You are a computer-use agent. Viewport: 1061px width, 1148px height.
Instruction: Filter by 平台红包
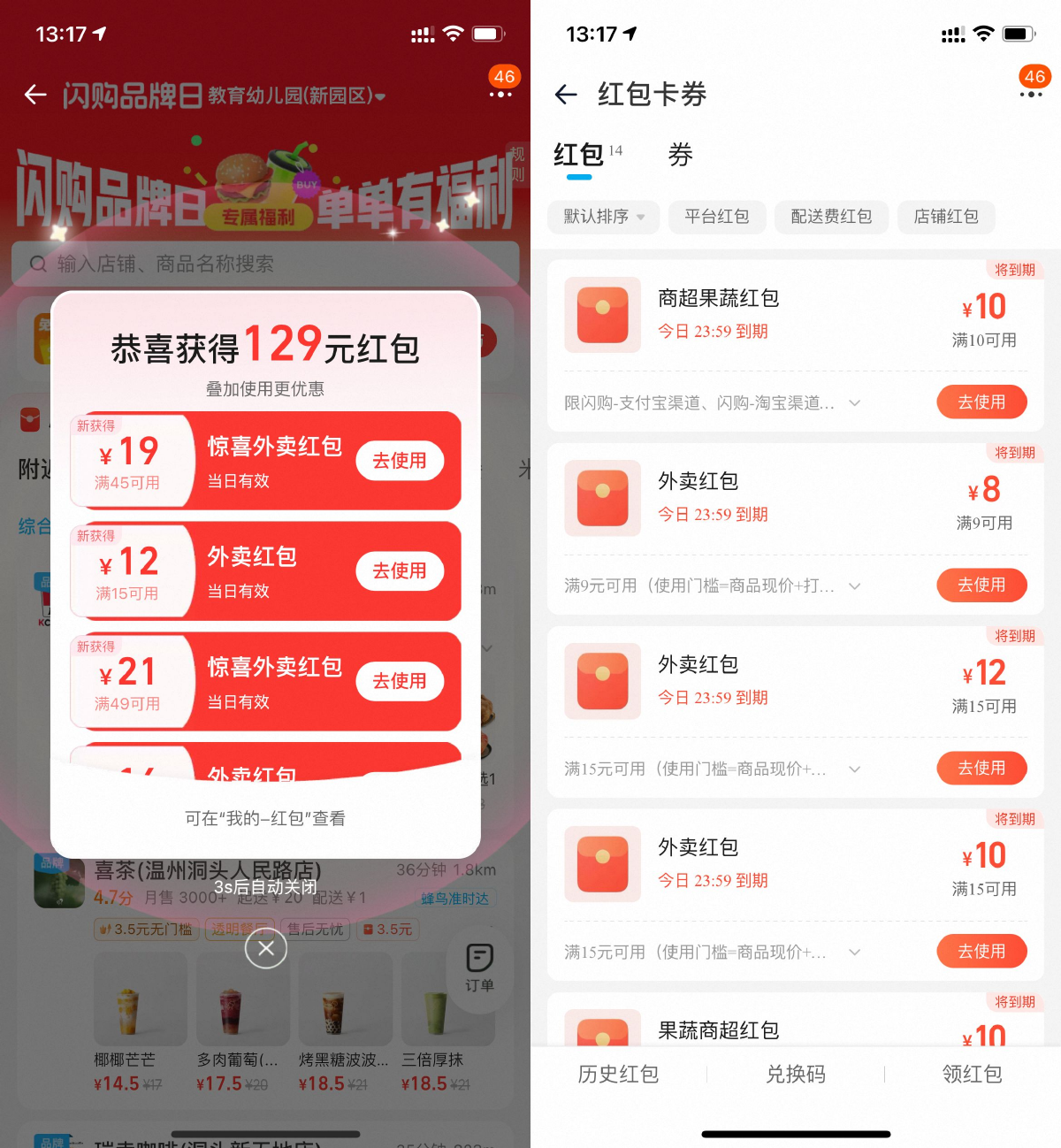click(716, 217)
